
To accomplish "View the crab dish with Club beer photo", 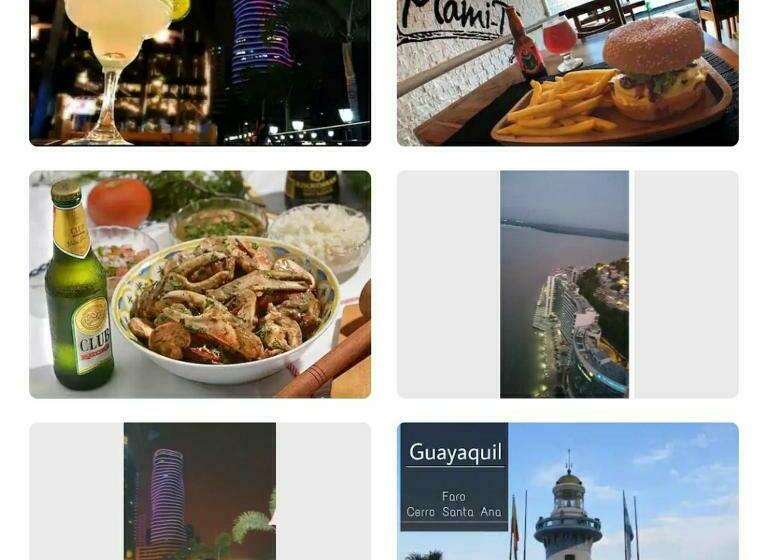I will click(x=200, y=284).
